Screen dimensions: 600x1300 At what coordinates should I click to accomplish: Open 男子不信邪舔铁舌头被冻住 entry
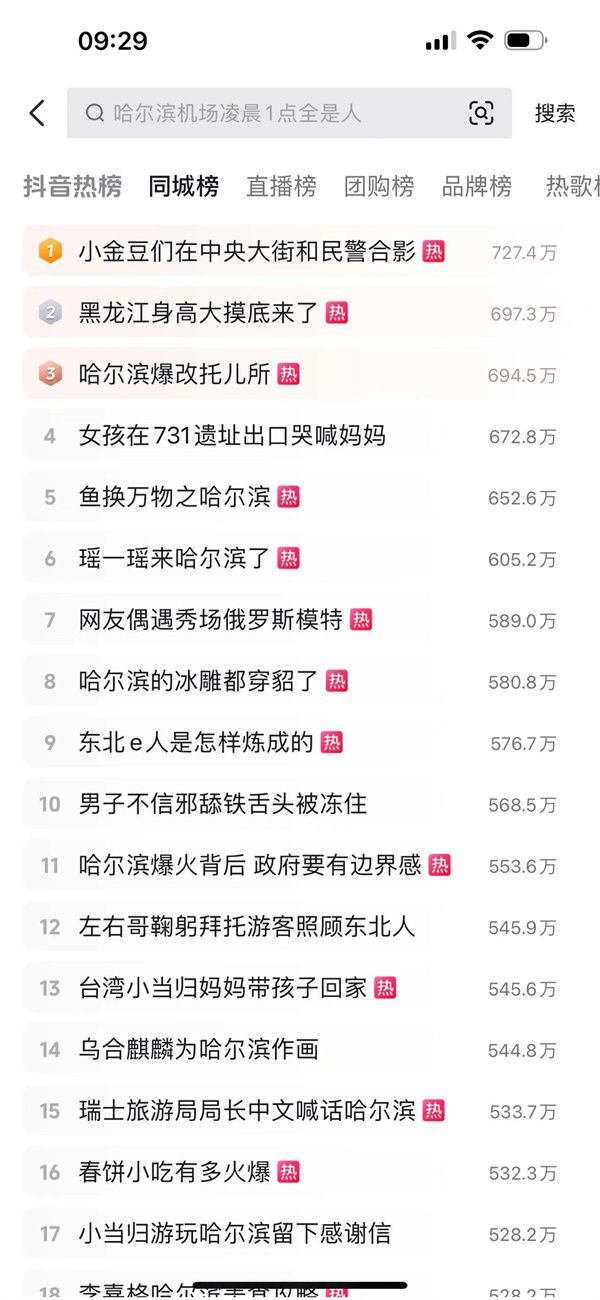click(x=292, y=804)
